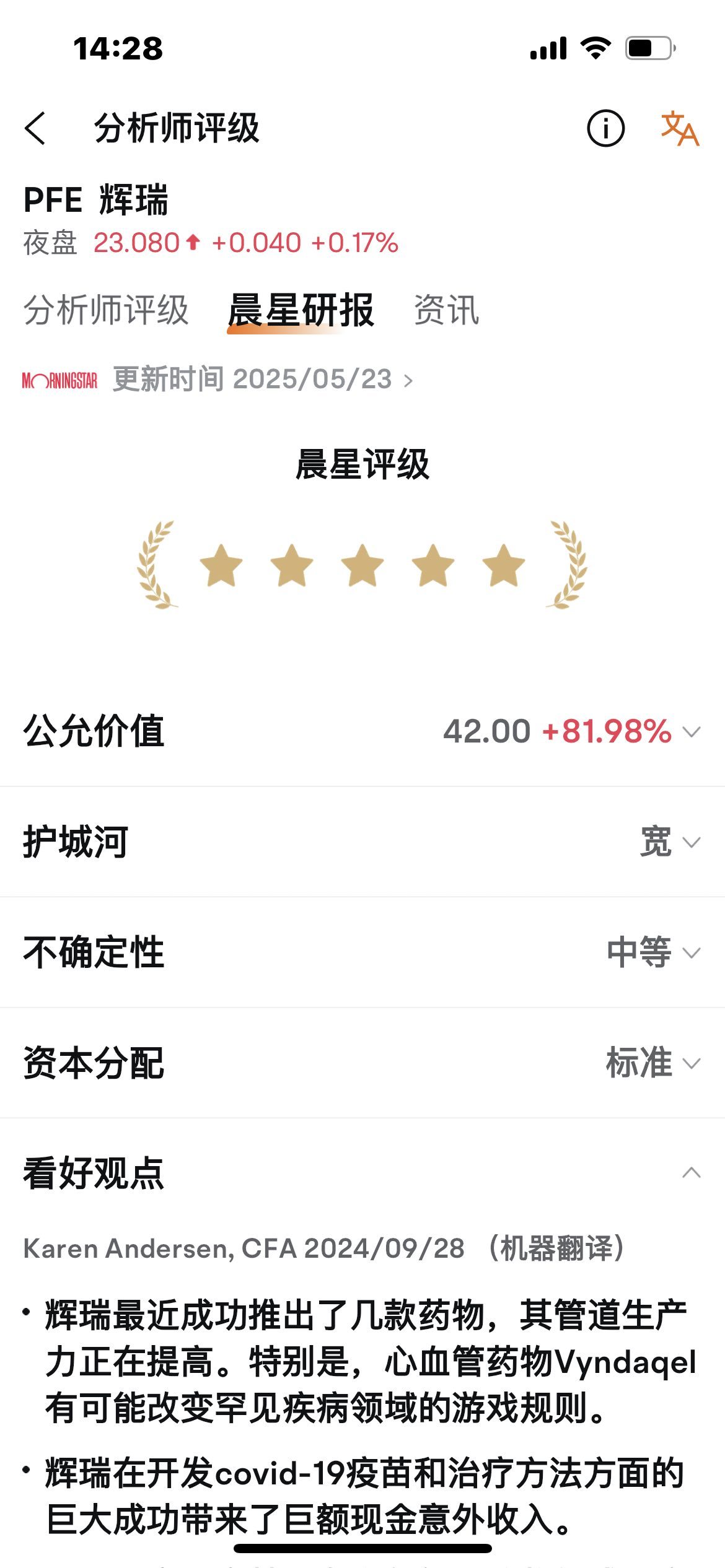
Task: Switch to the 分析师评级 tab
Action: point(106,310)
